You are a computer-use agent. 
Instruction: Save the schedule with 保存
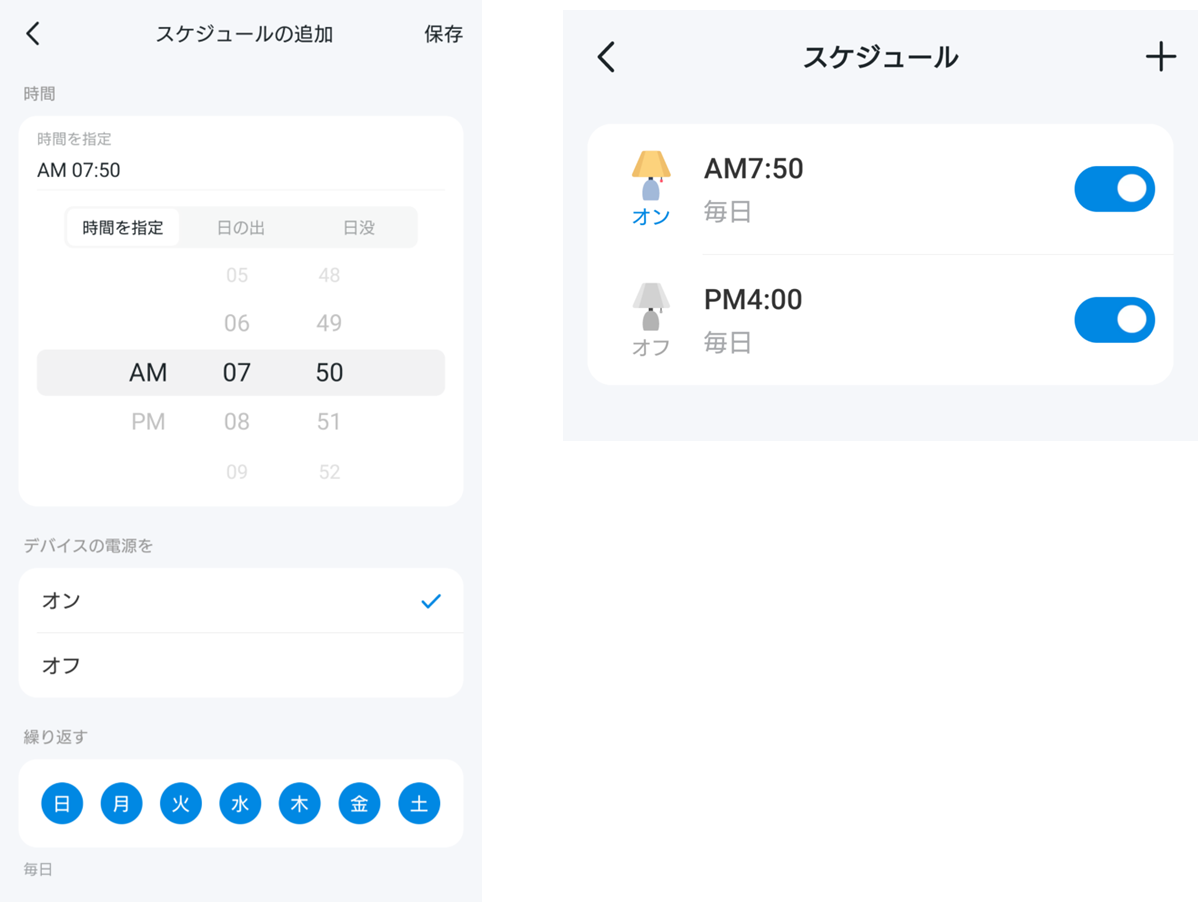tap(443, 34)
